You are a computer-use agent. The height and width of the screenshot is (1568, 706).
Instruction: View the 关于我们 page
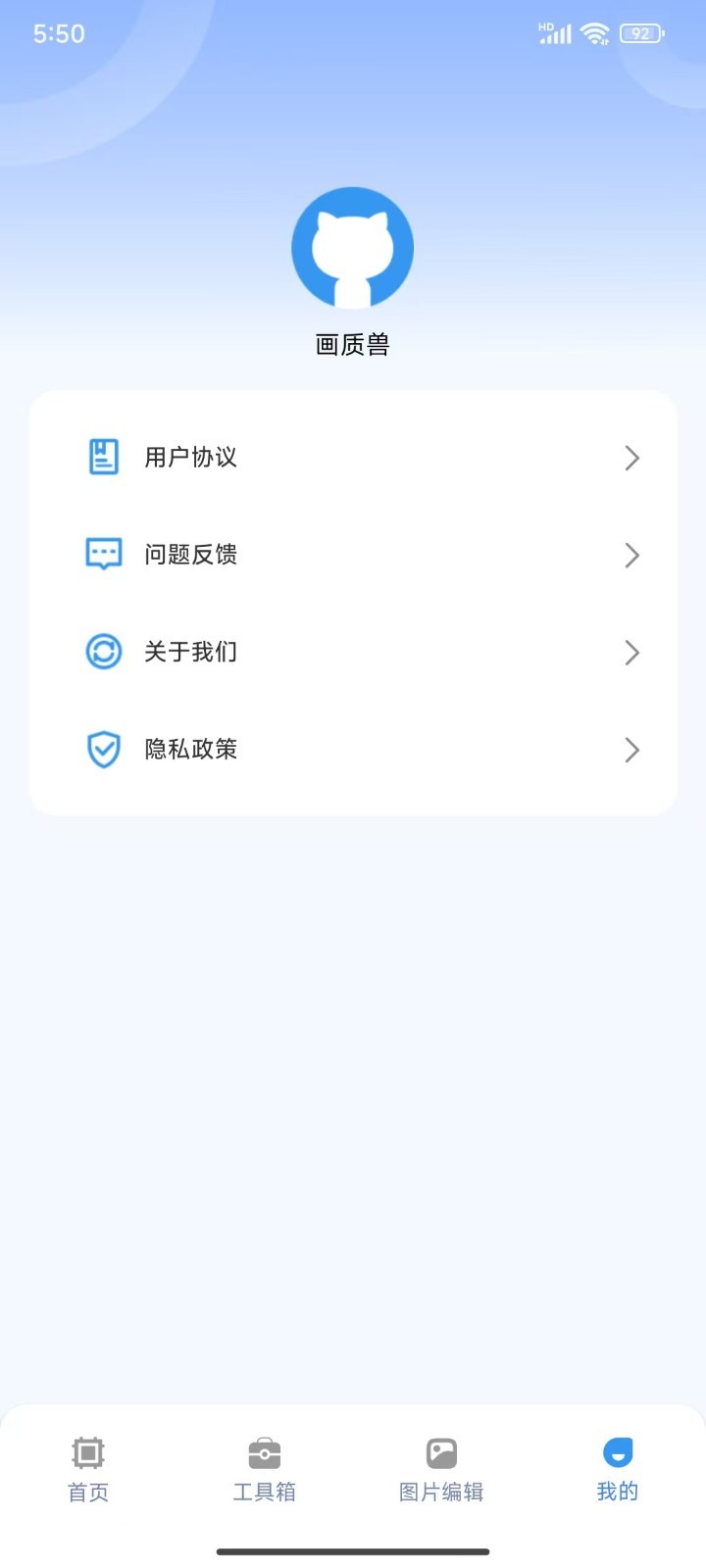click(x=353, y=652)
